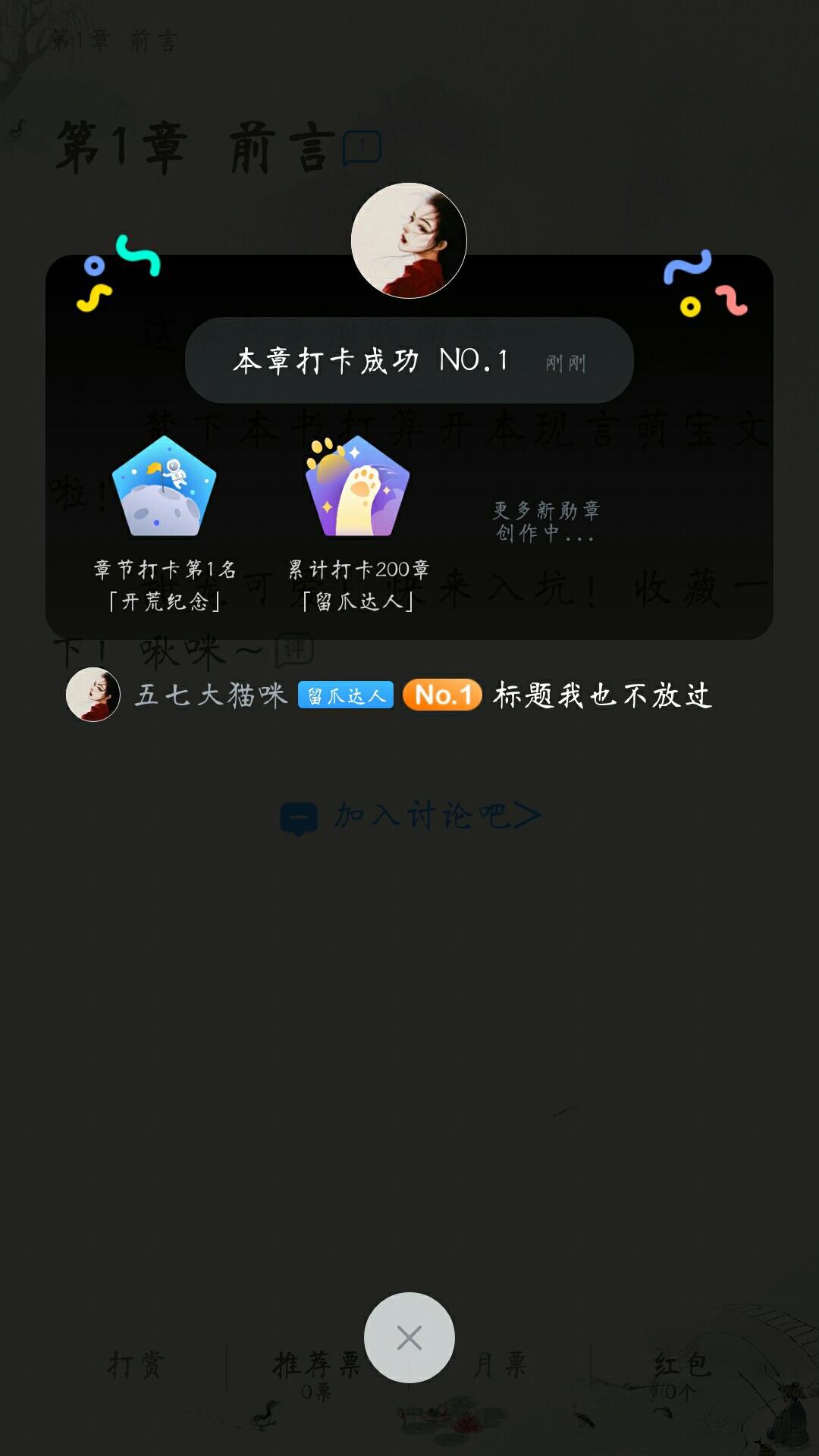Screen dimensions: 819x1456
Task: Open the 留爪达人 200-chapter badge
Action: [x=358, y=487]
